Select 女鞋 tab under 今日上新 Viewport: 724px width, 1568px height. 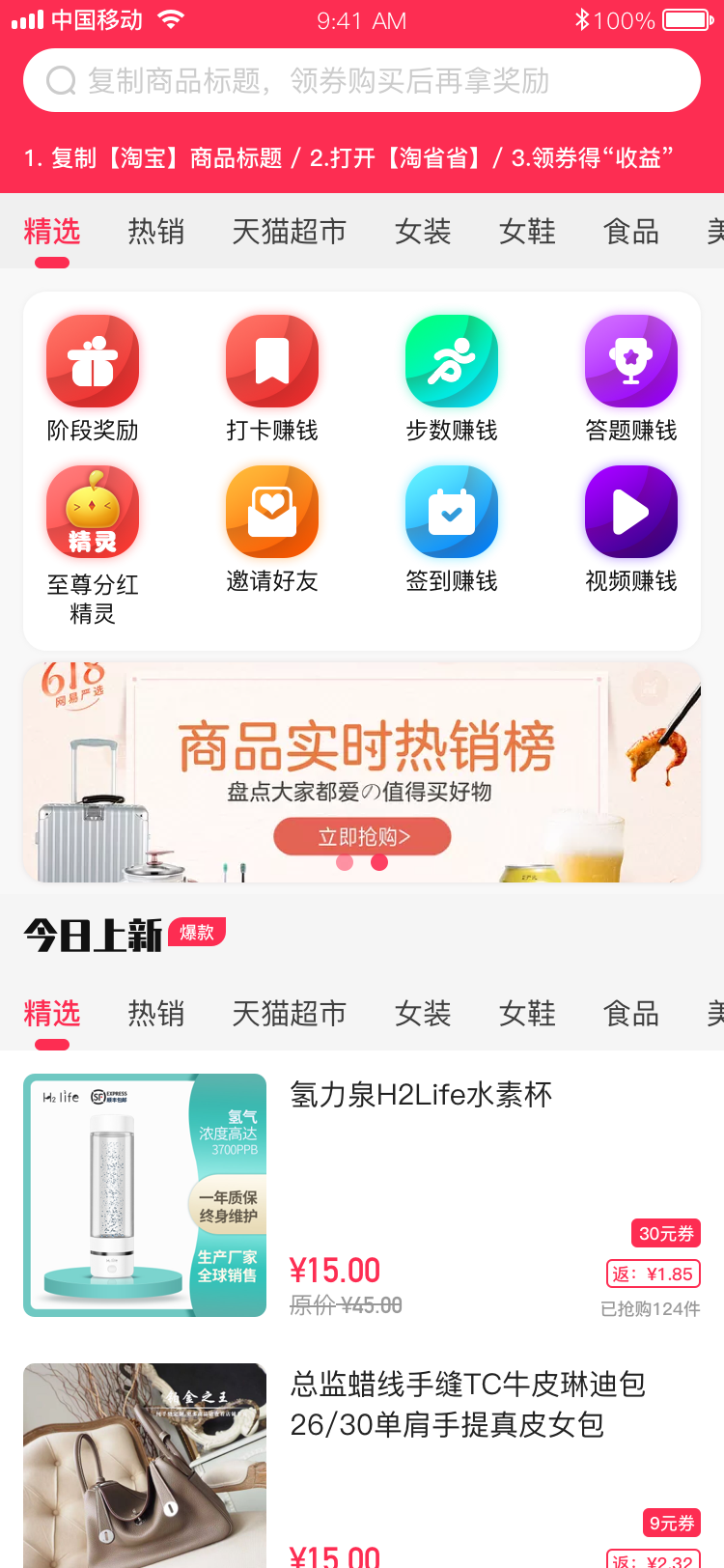[527, 1014]
